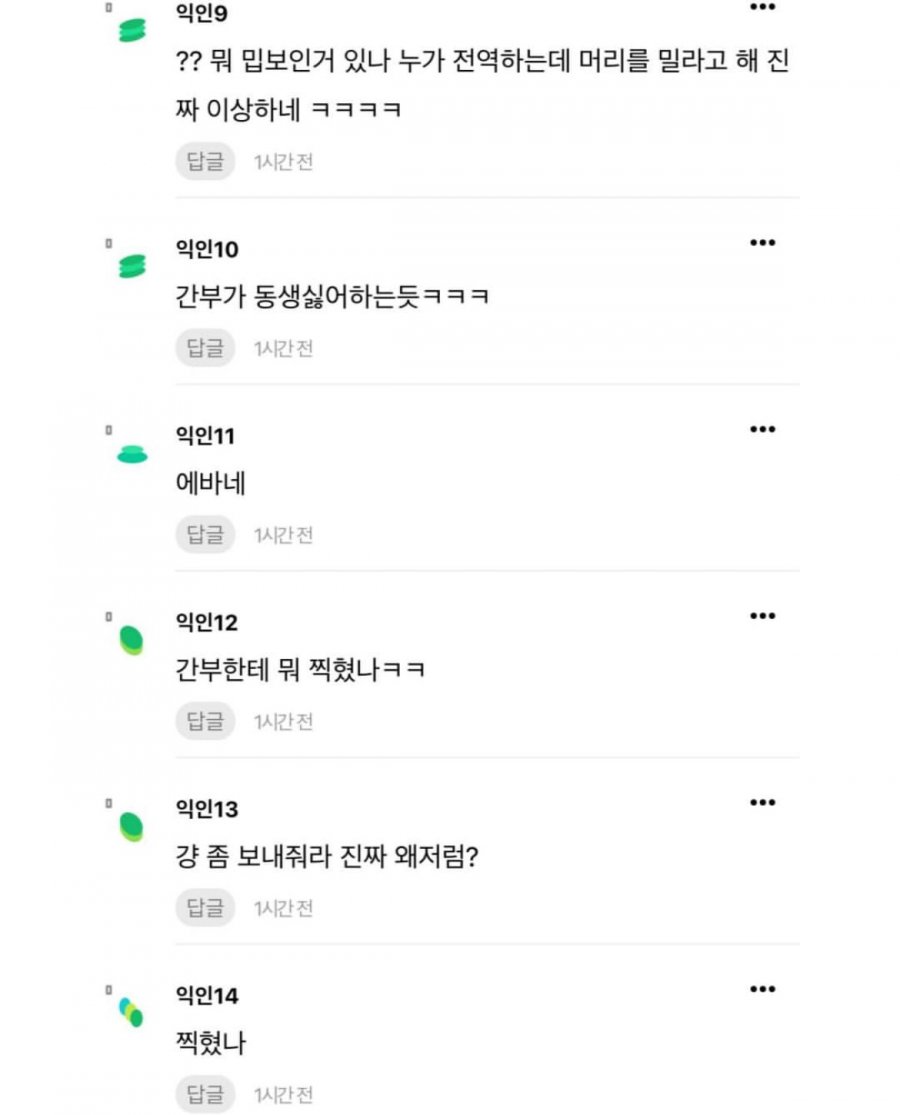Image resolution: width=900 pixels, height=1115 pixels.
Task: Tap 답글 under 익인9's comment
Action: pyautogui.click(x=205, y=161)
